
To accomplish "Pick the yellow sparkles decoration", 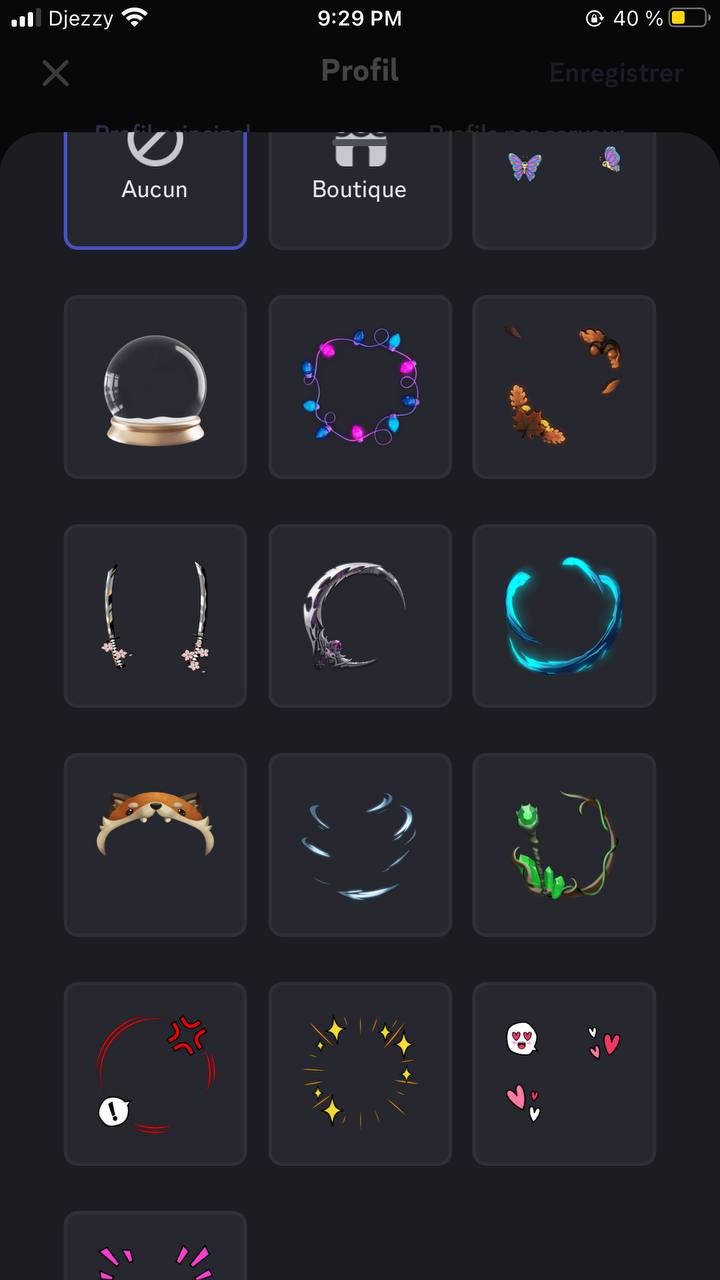I will [x=360, y=1074].
